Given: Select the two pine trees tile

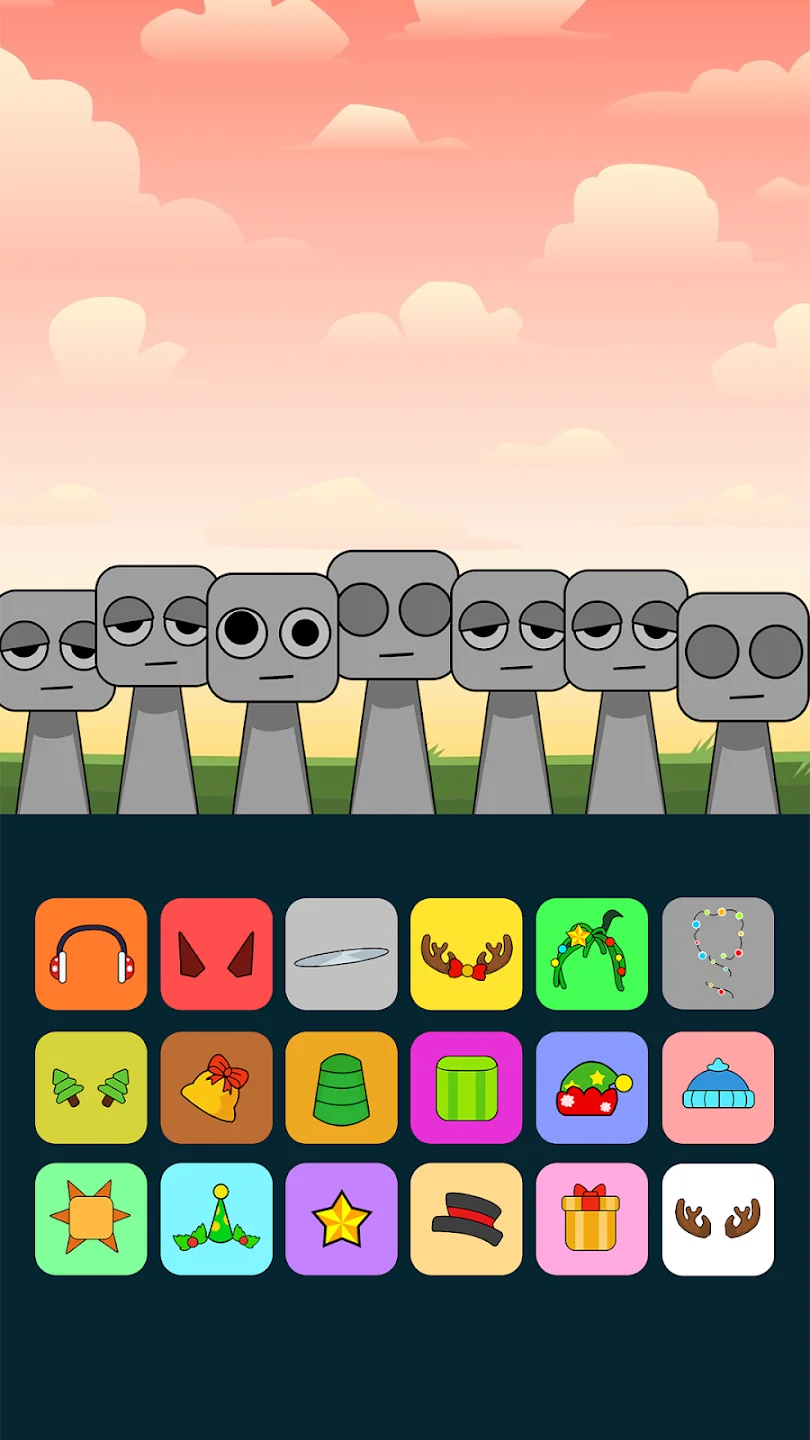Looking at the screenshot, I should (91, 1088).
